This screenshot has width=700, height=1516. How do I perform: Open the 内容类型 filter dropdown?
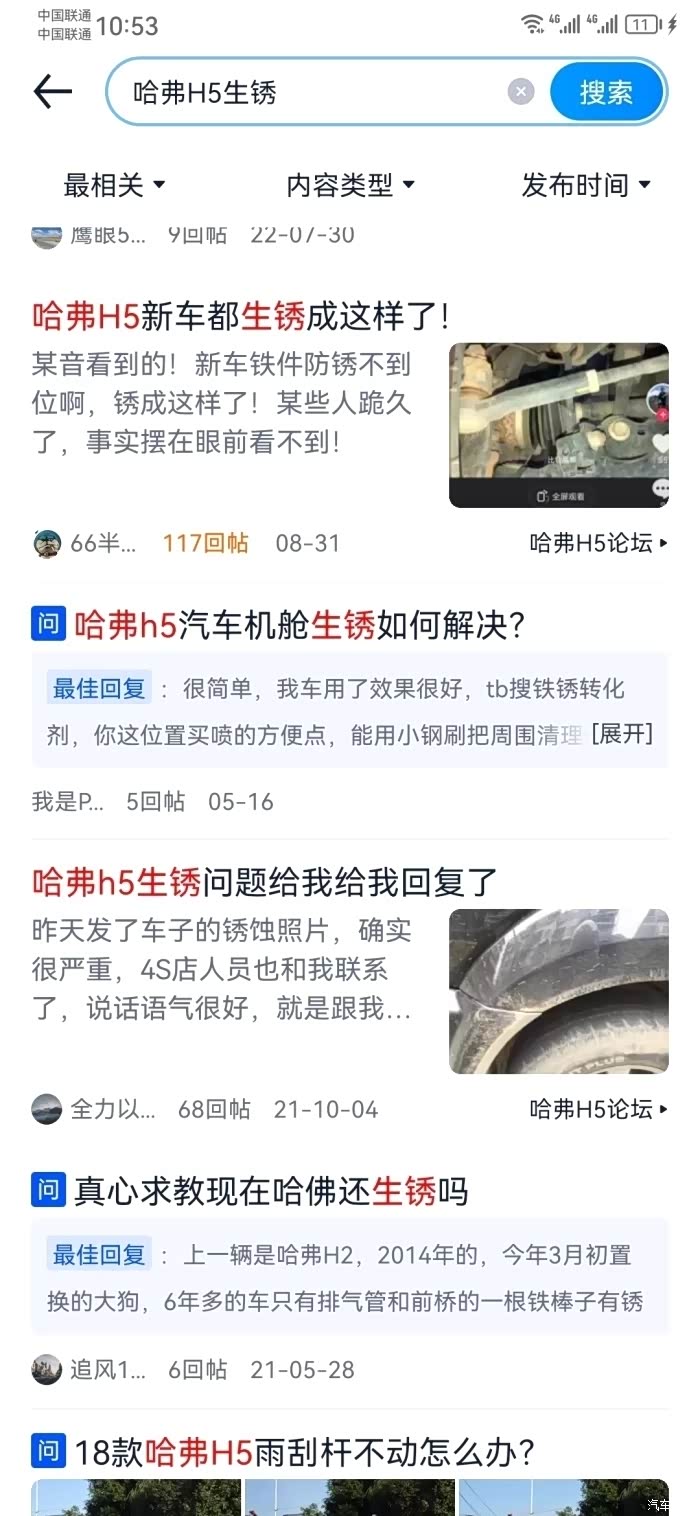[350, 185]
